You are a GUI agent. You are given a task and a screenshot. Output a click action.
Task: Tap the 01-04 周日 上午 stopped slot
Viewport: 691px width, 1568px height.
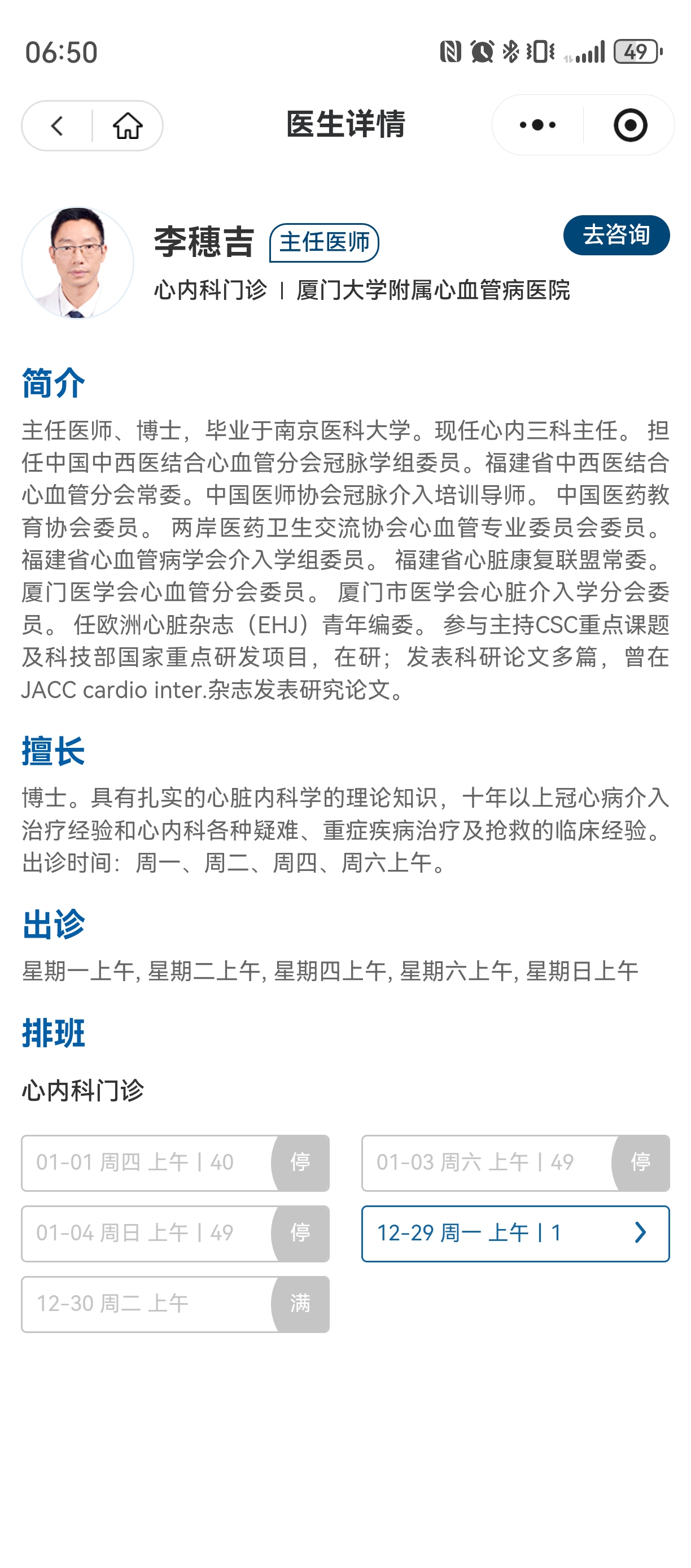click(x=175, y=1233)
